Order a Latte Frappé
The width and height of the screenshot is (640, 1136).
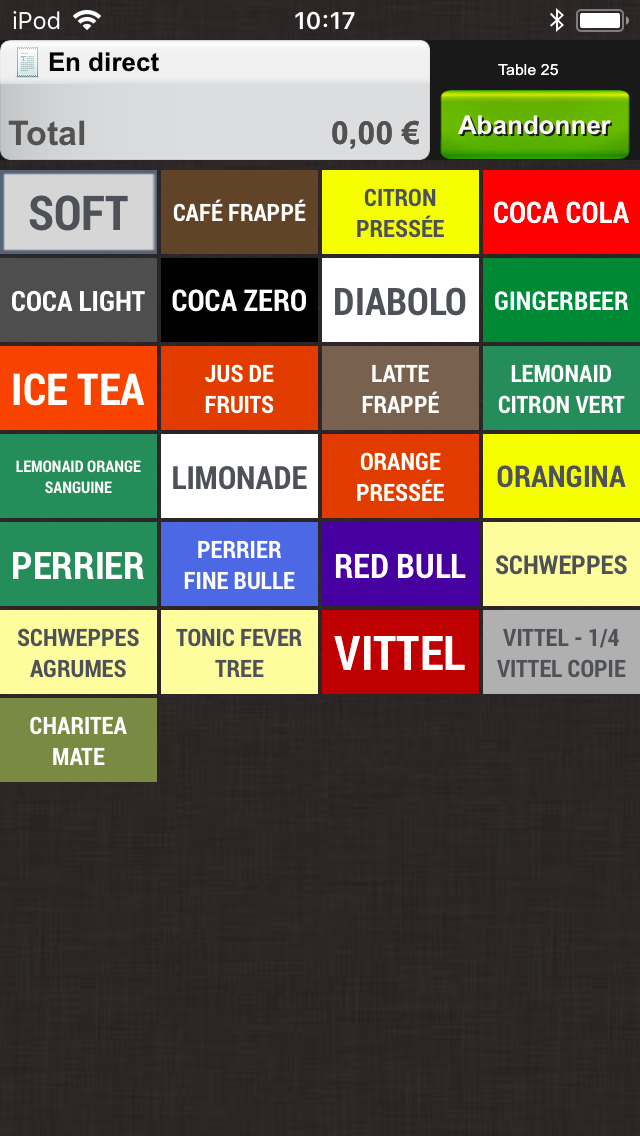pos(400,389)
